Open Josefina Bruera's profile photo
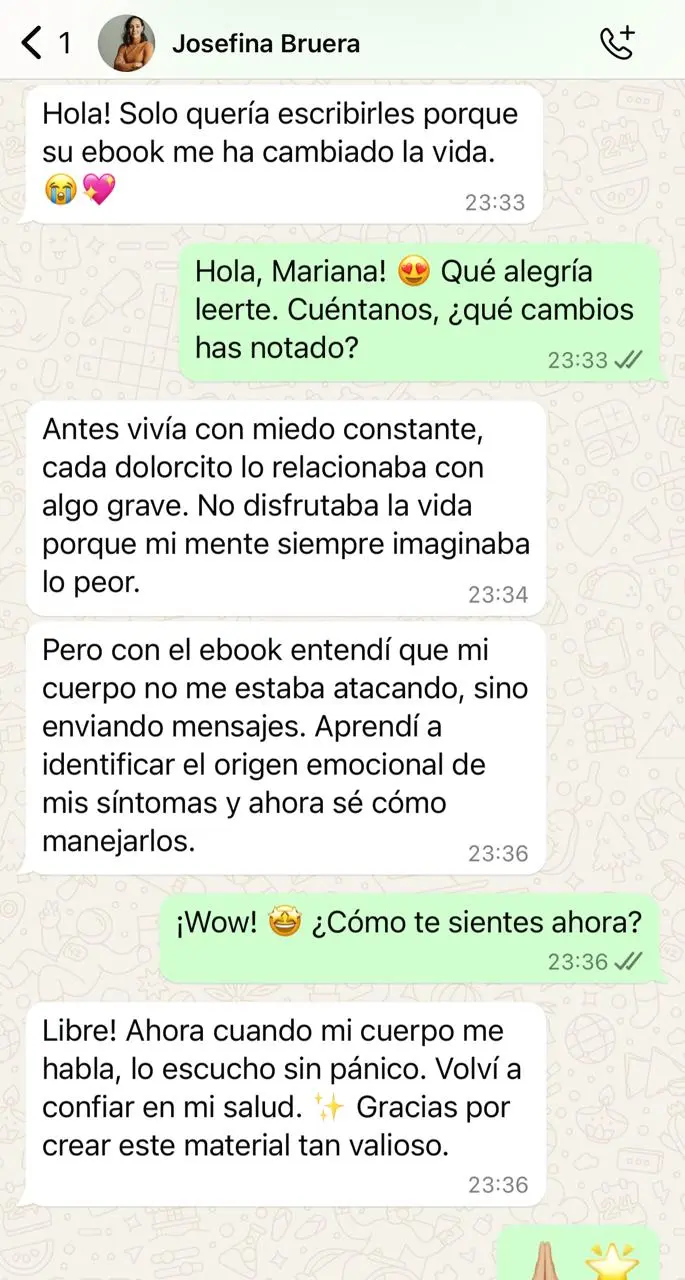Image resolution: width=685 pixels, height=1280 pixels. tap(127, 43)
